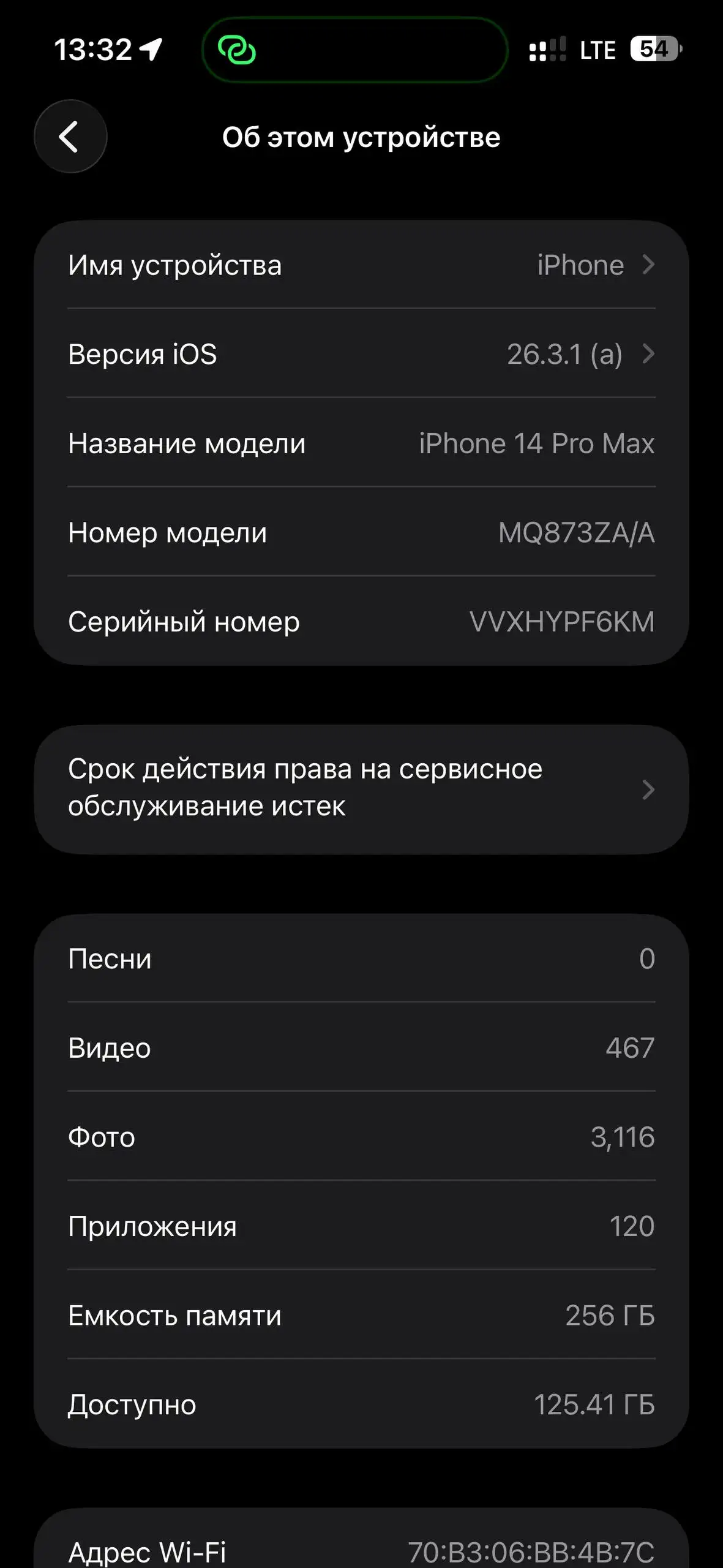Open the Об этом устройстве title

tap(361, 137)
